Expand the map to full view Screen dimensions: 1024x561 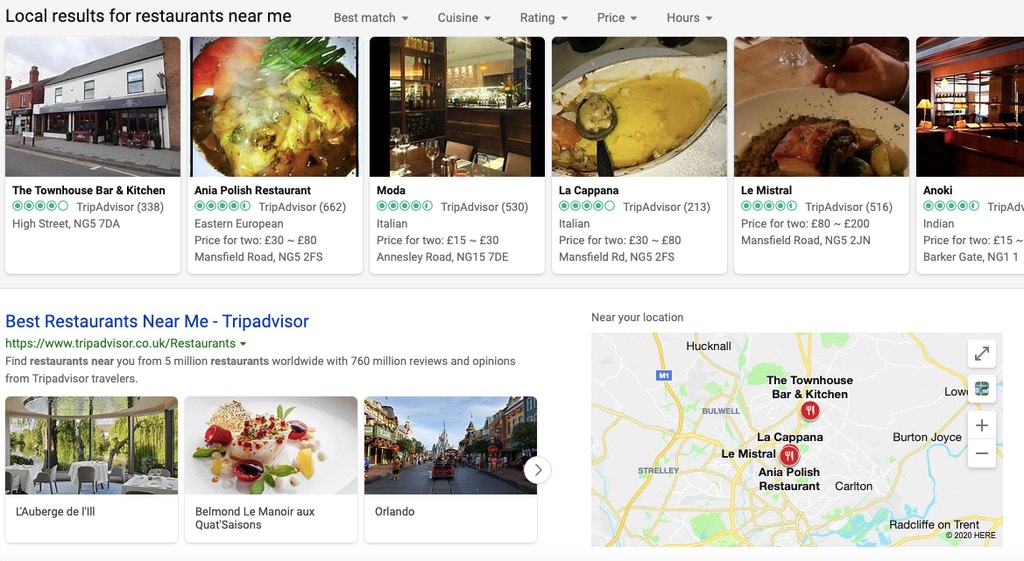click(x=982, y=353)
